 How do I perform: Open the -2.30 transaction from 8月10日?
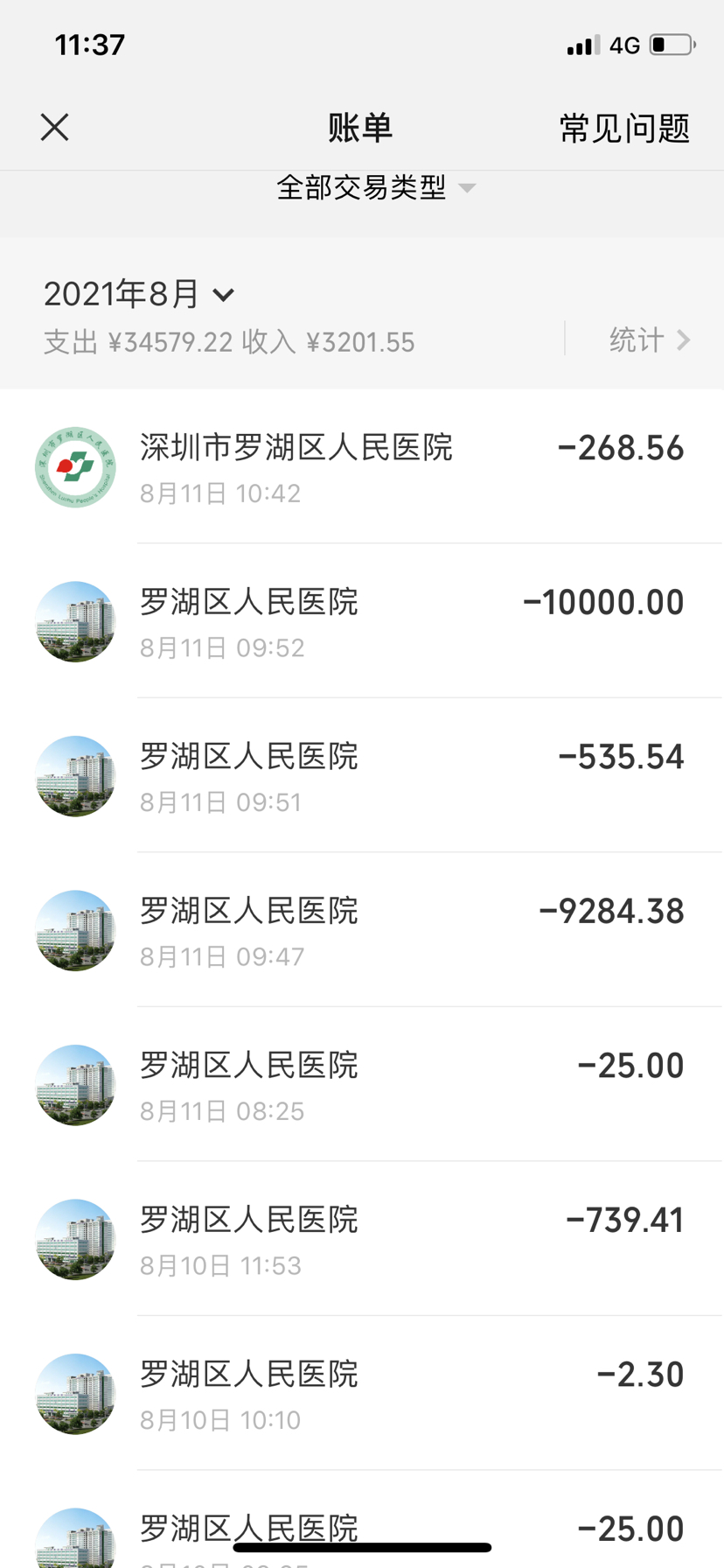coord(362,1393)
